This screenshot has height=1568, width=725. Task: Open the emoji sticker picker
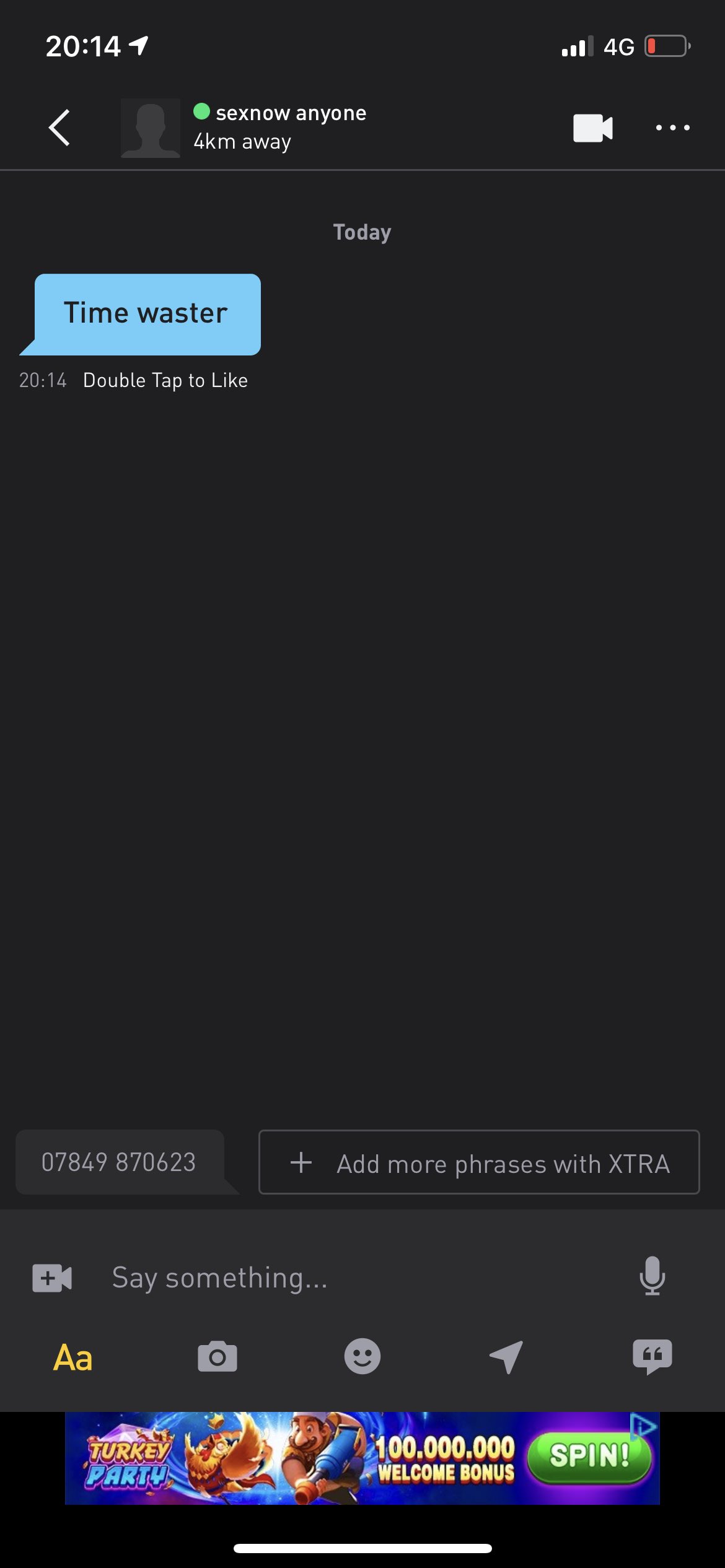pos(362,1357)
